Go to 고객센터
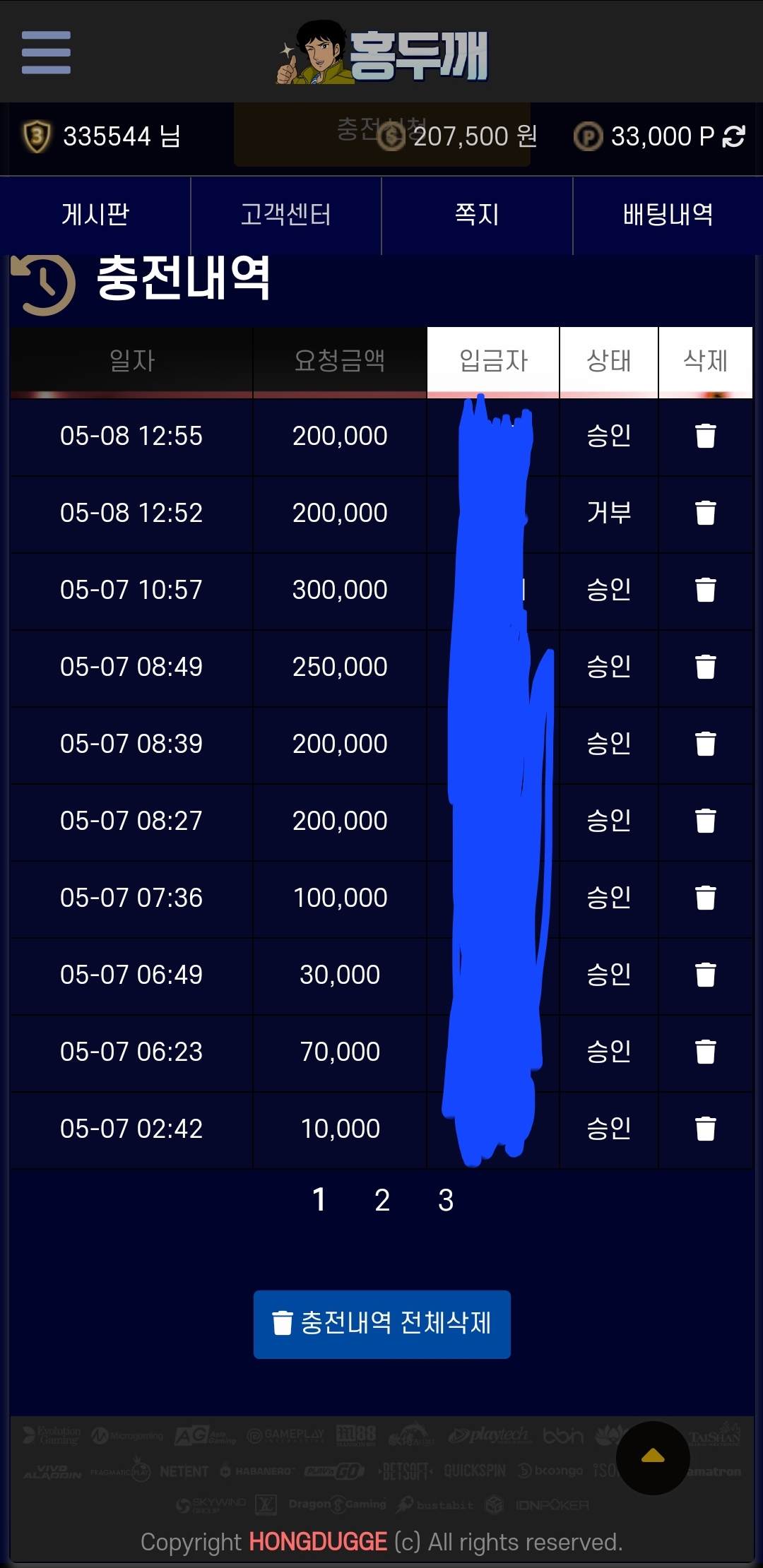763x1568 pixels. point(286,215)
